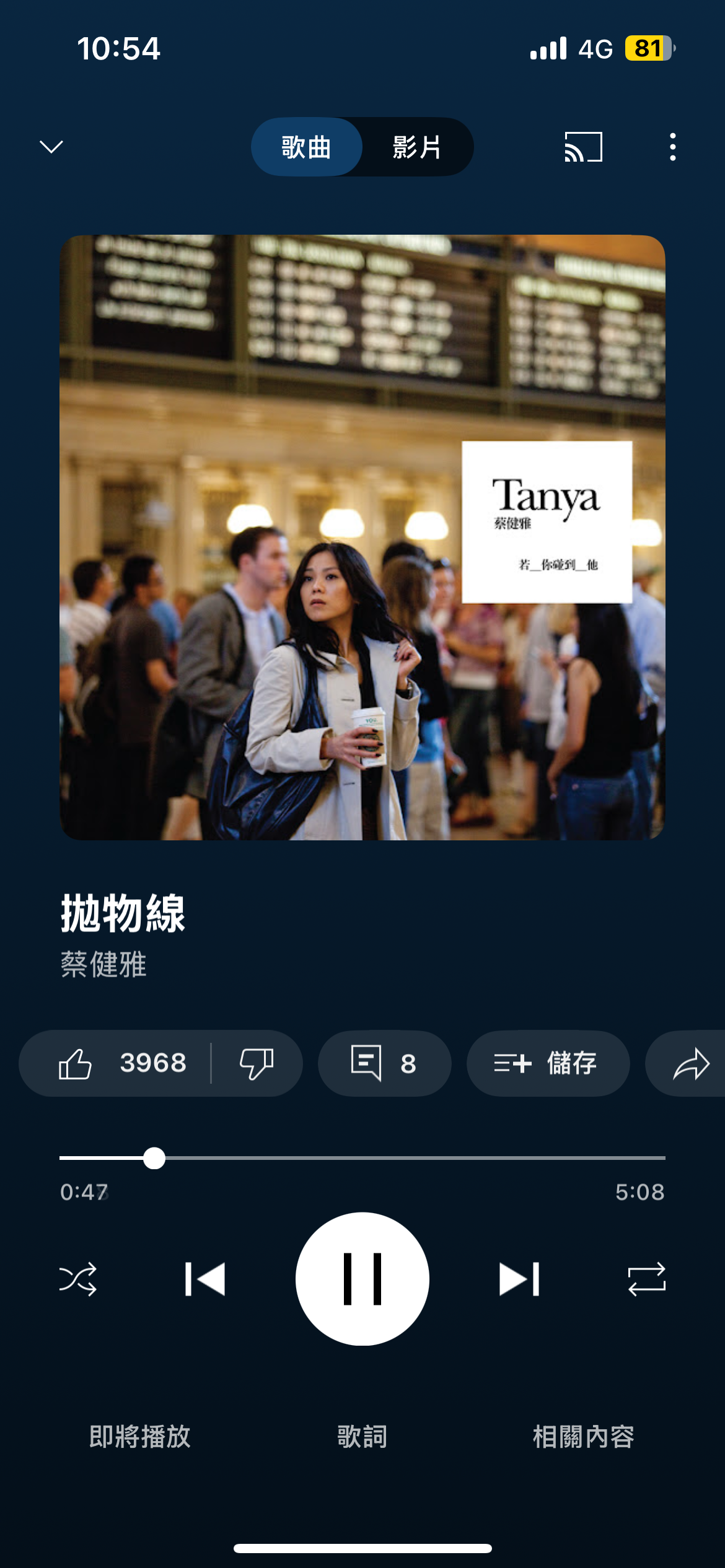Open the comments for this song
Image resolution: width=725 pixels, height=1568 pixels.
click(384, 1063)
